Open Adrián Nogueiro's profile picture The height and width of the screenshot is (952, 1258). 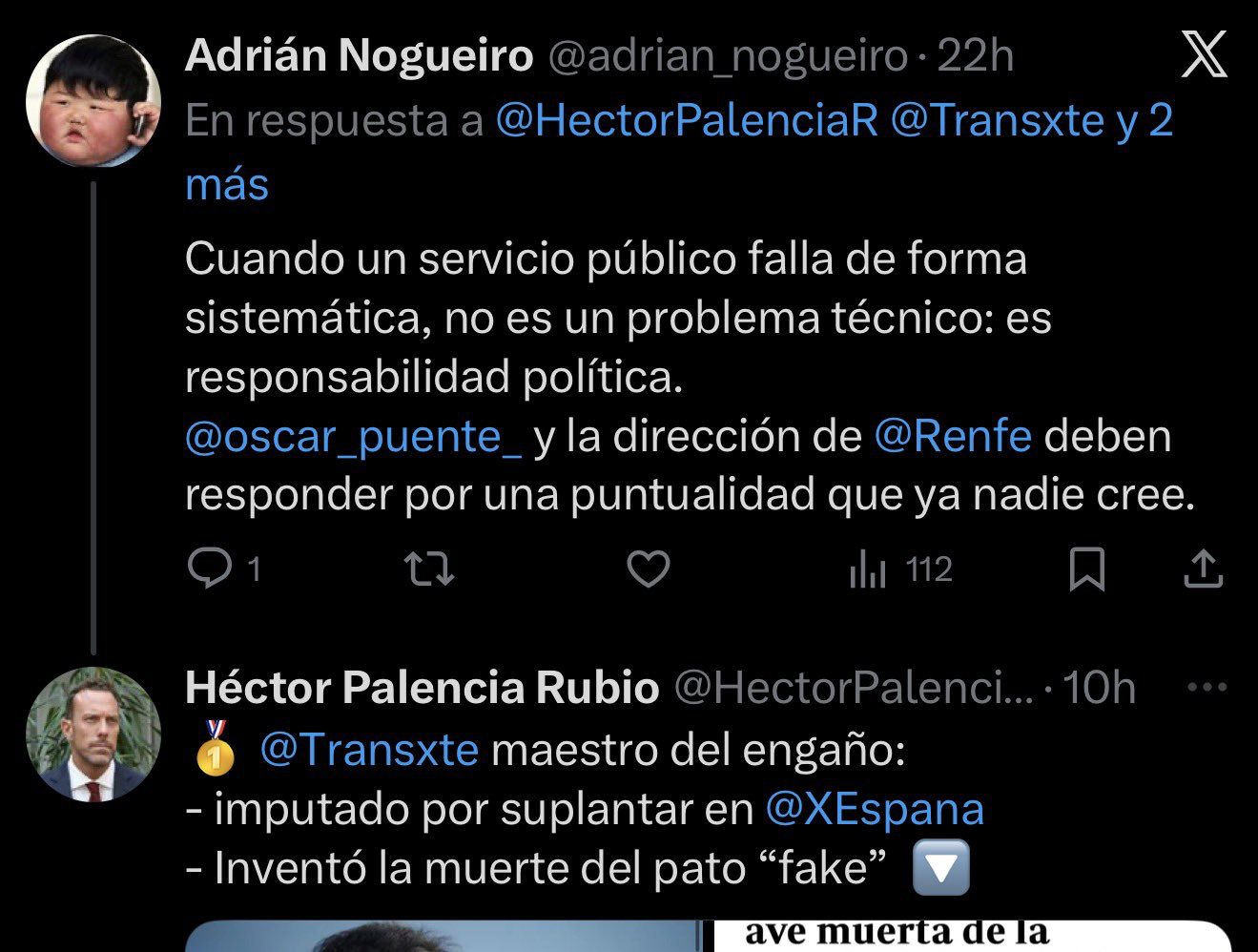(93, 101)
